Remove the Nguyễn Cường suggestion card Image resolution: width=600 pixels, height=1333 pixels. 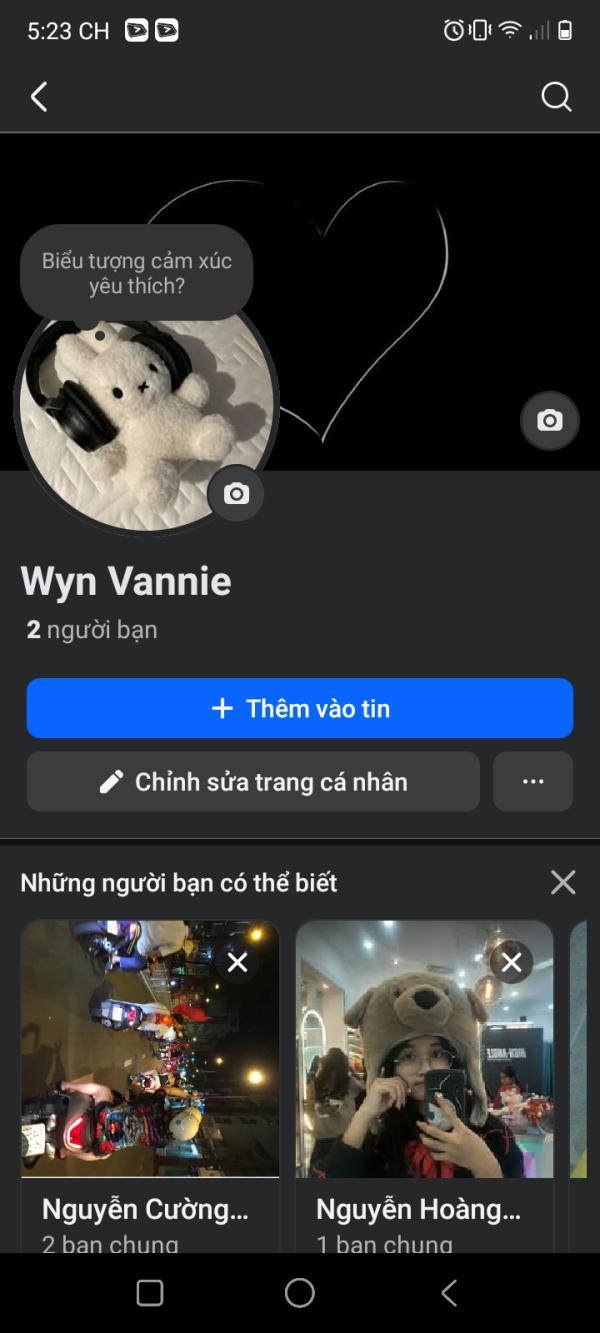pos(237,963)
